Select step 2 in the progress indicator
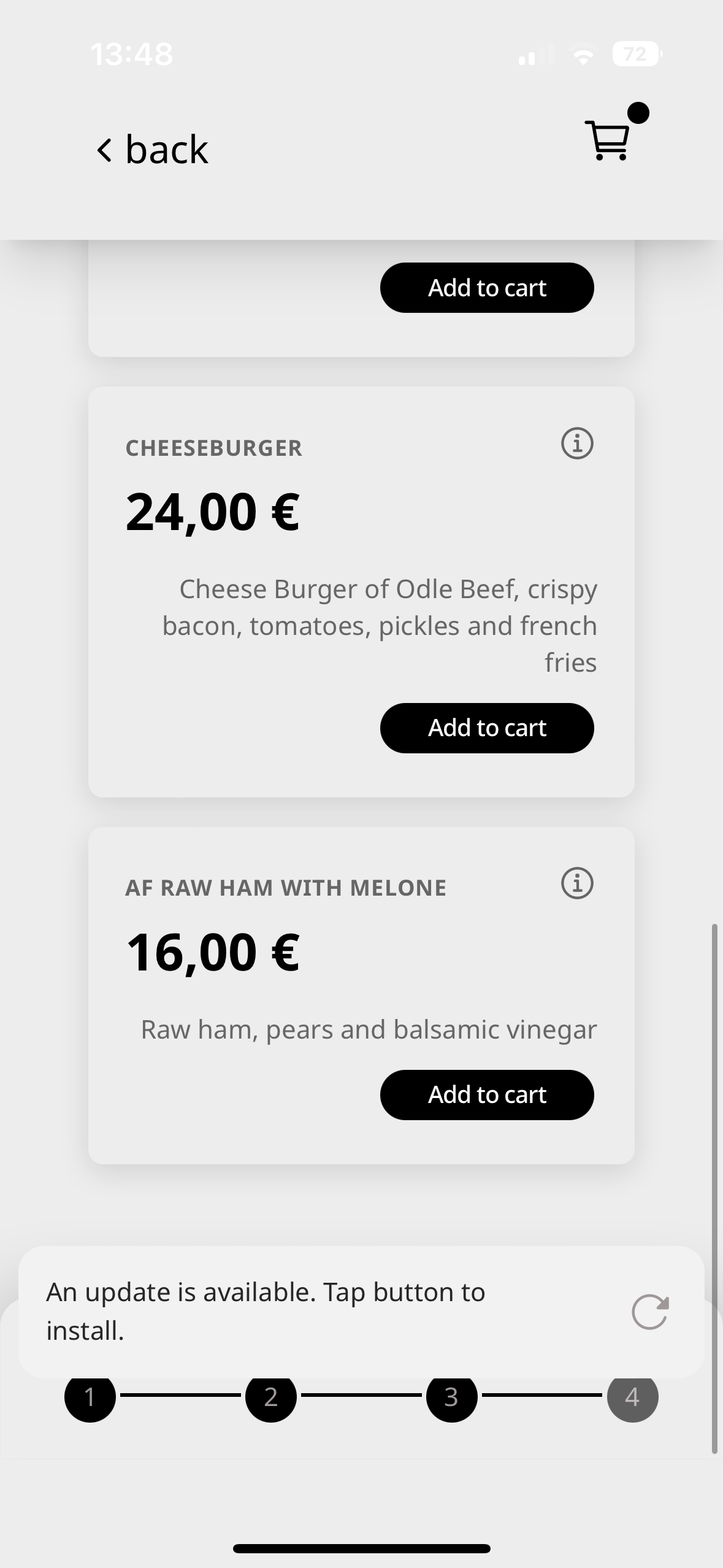723x1568 pixels. point(271,1397)
